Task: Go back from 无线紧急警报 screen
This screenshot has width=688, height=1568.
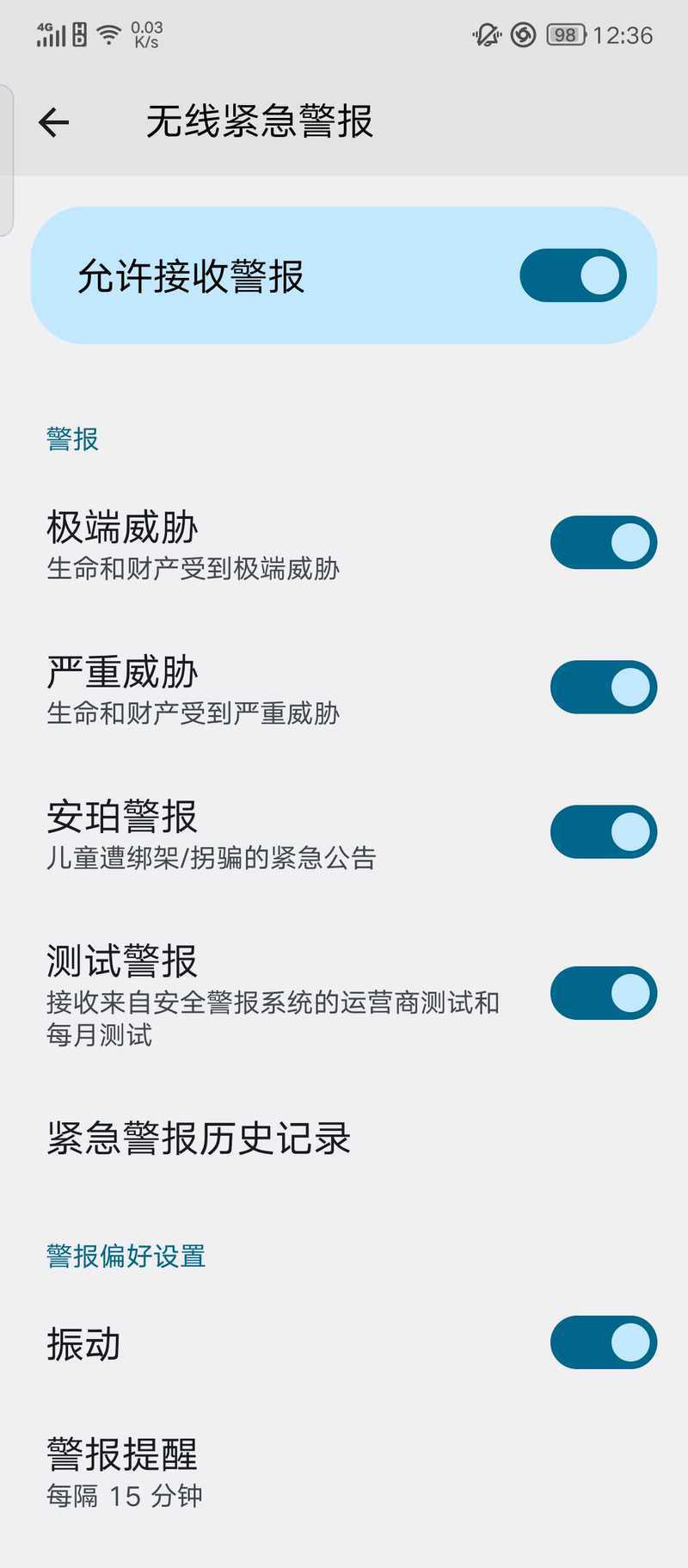Action: click(53, 122)
